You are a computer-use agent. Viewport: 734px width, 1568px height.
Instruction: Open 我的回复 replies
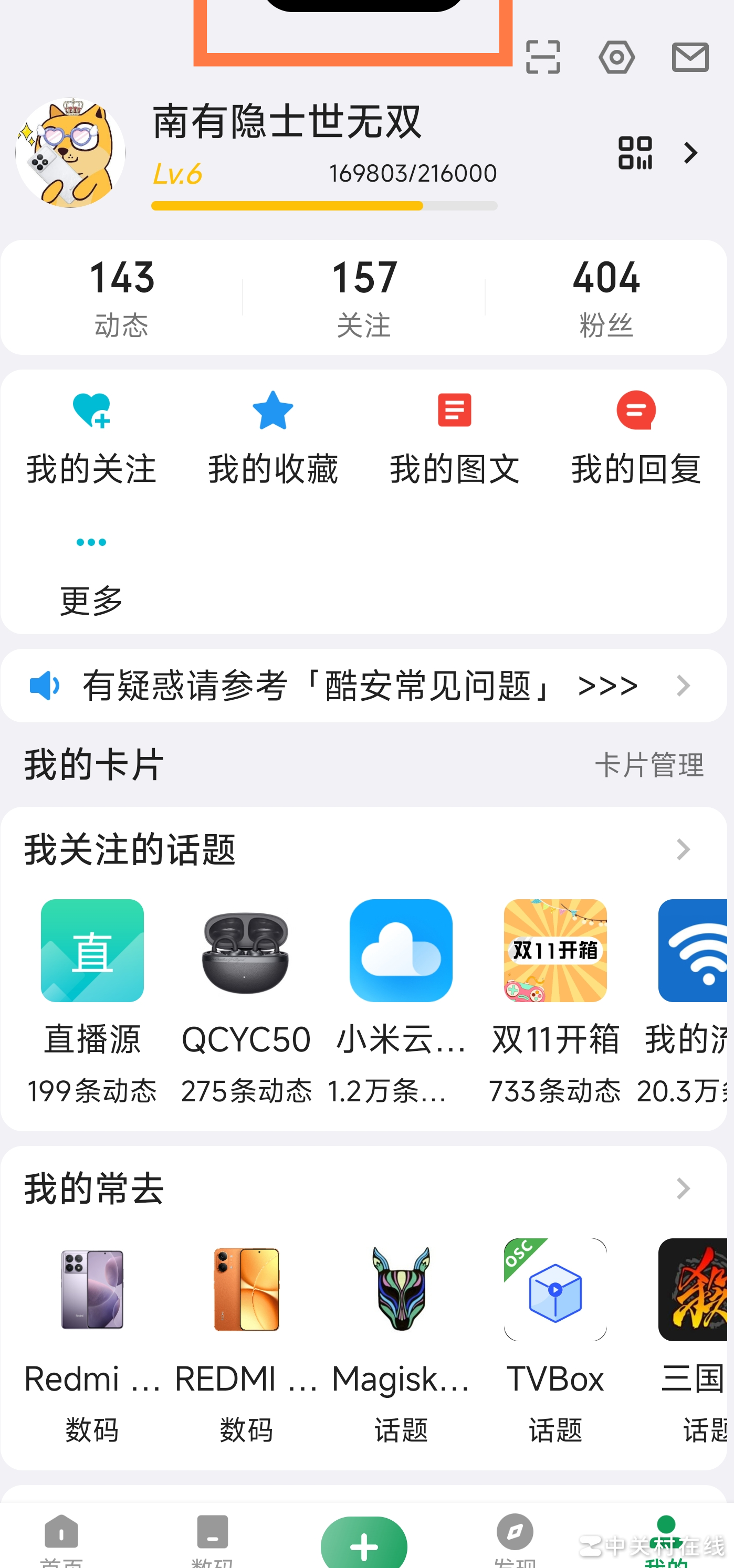click(635, 439)
